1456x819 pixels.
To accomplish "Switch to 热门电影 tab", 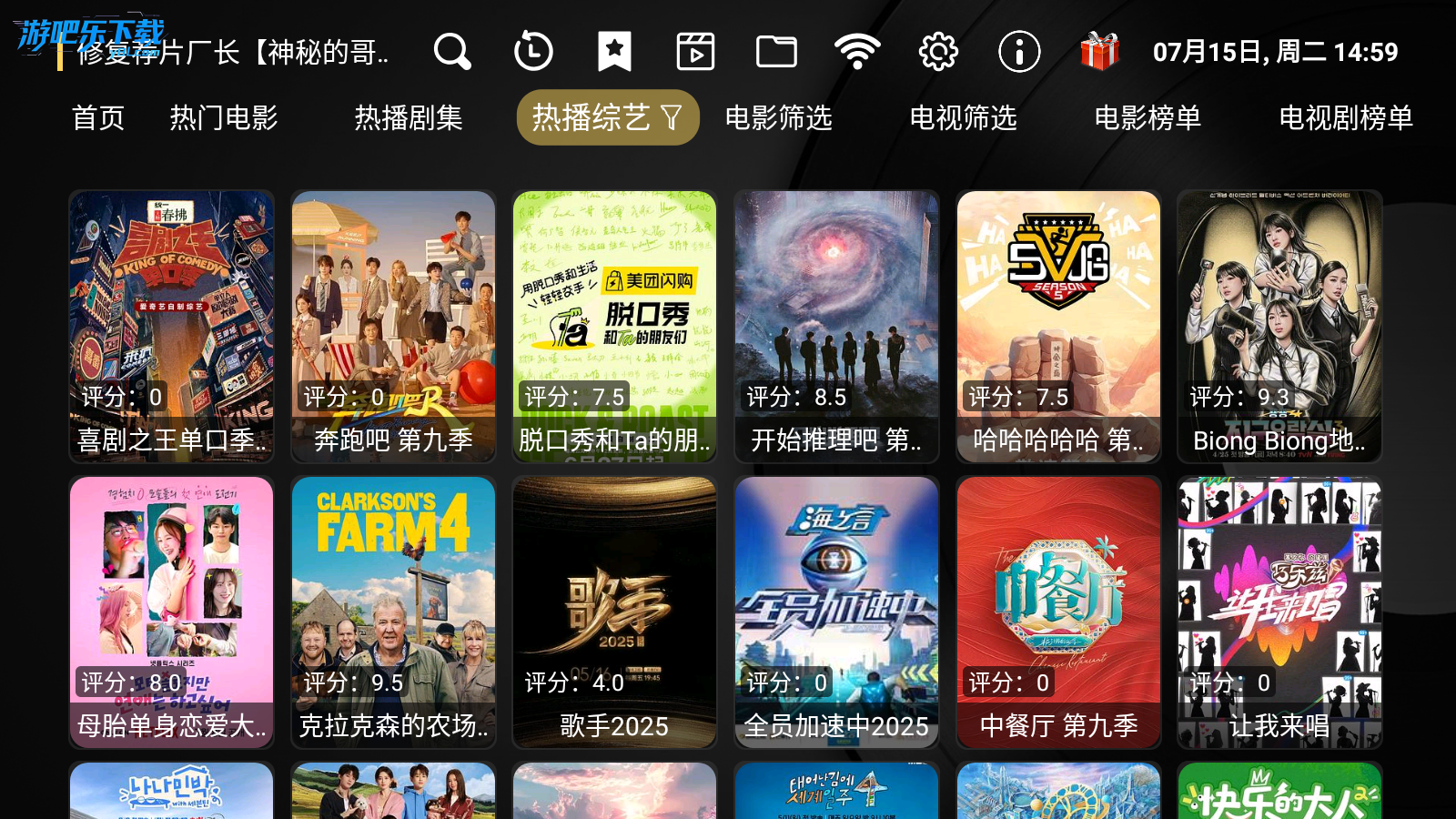I will [x=224, y=118].
